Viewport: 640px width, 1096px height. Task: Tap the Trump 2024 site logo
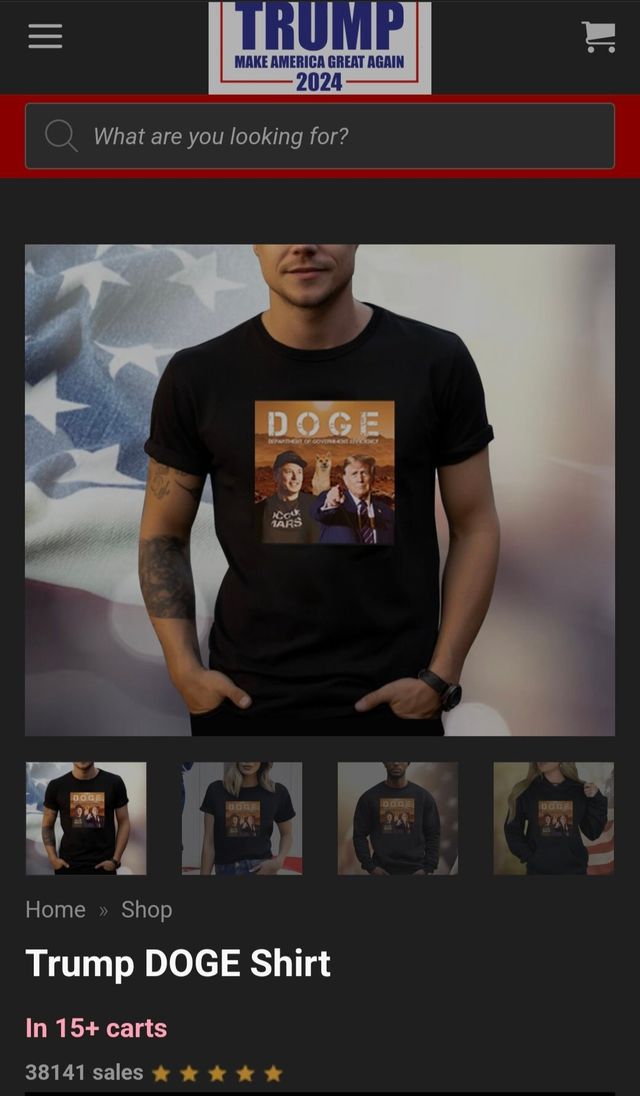pyautogui.click(x=320, y=47)
